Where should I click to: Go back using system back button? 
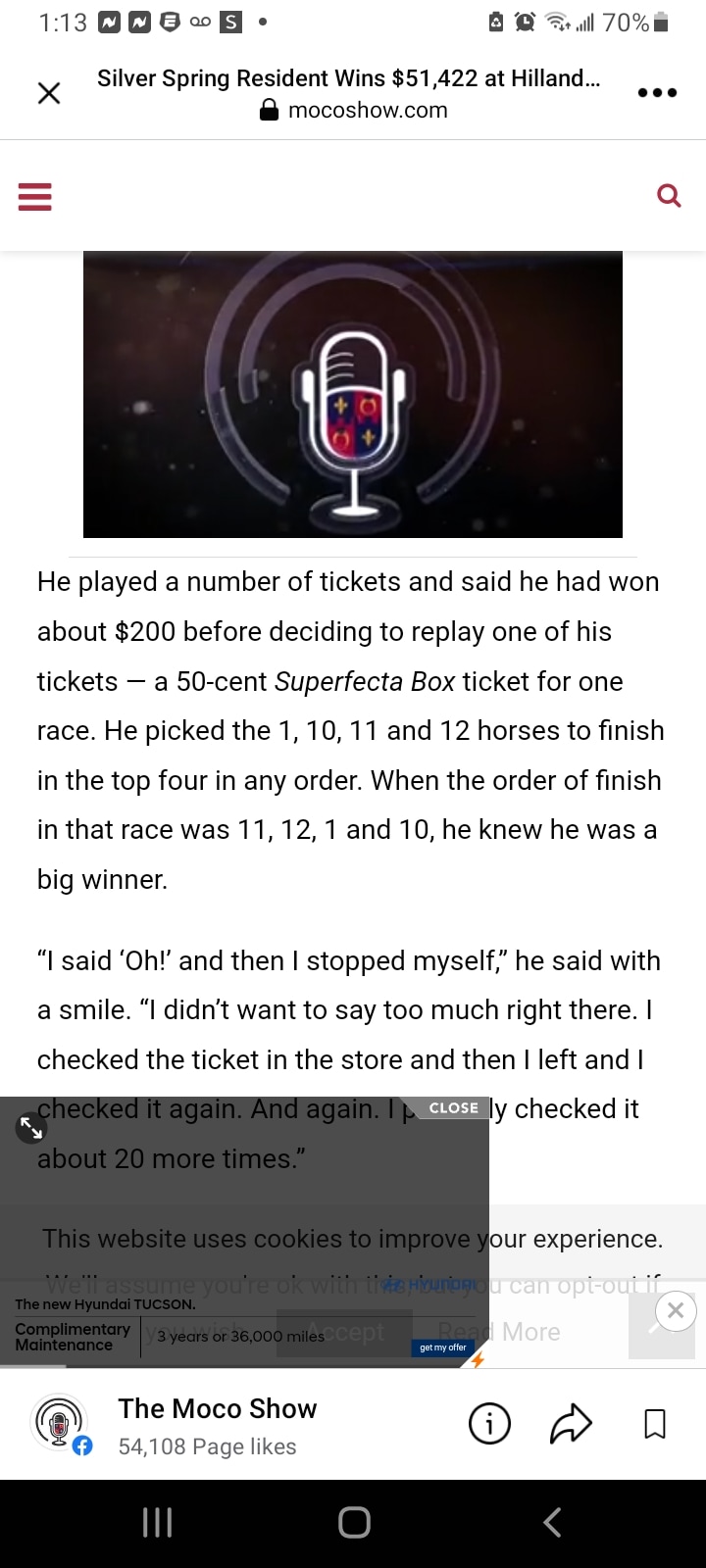(552, 1522)
